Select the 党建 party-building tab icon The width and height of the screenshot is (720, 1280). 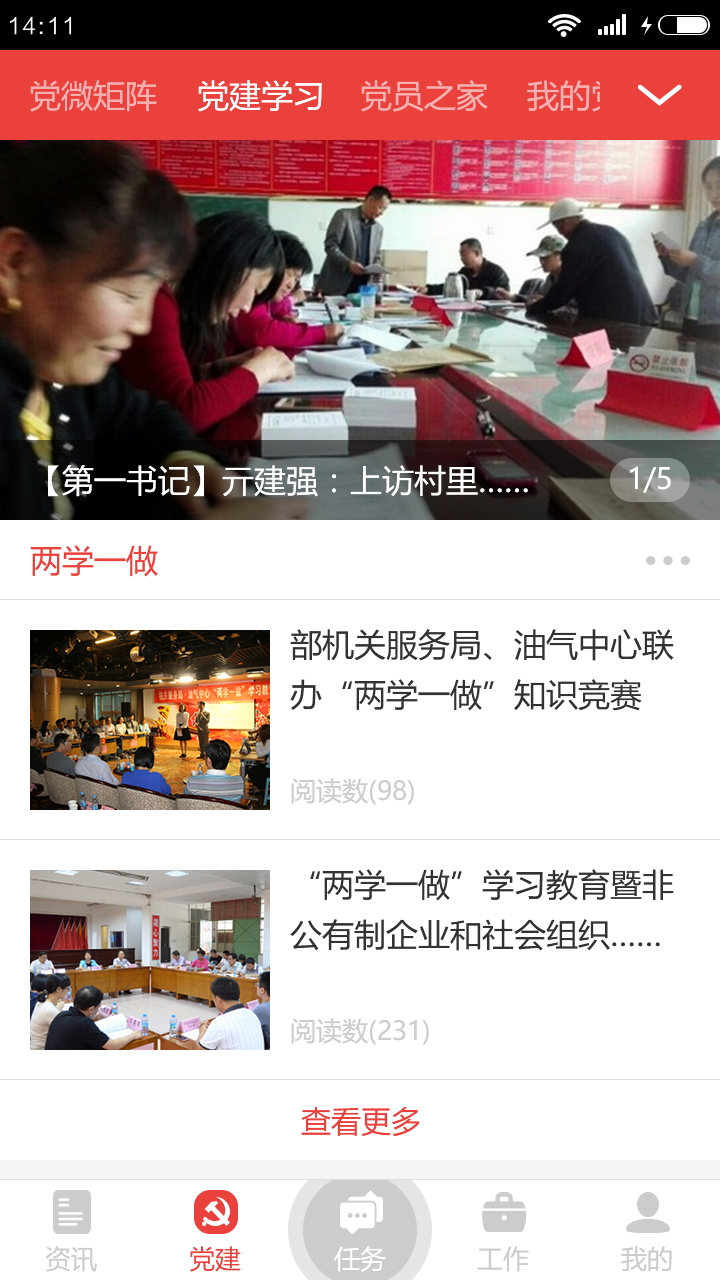point(213,1213)
